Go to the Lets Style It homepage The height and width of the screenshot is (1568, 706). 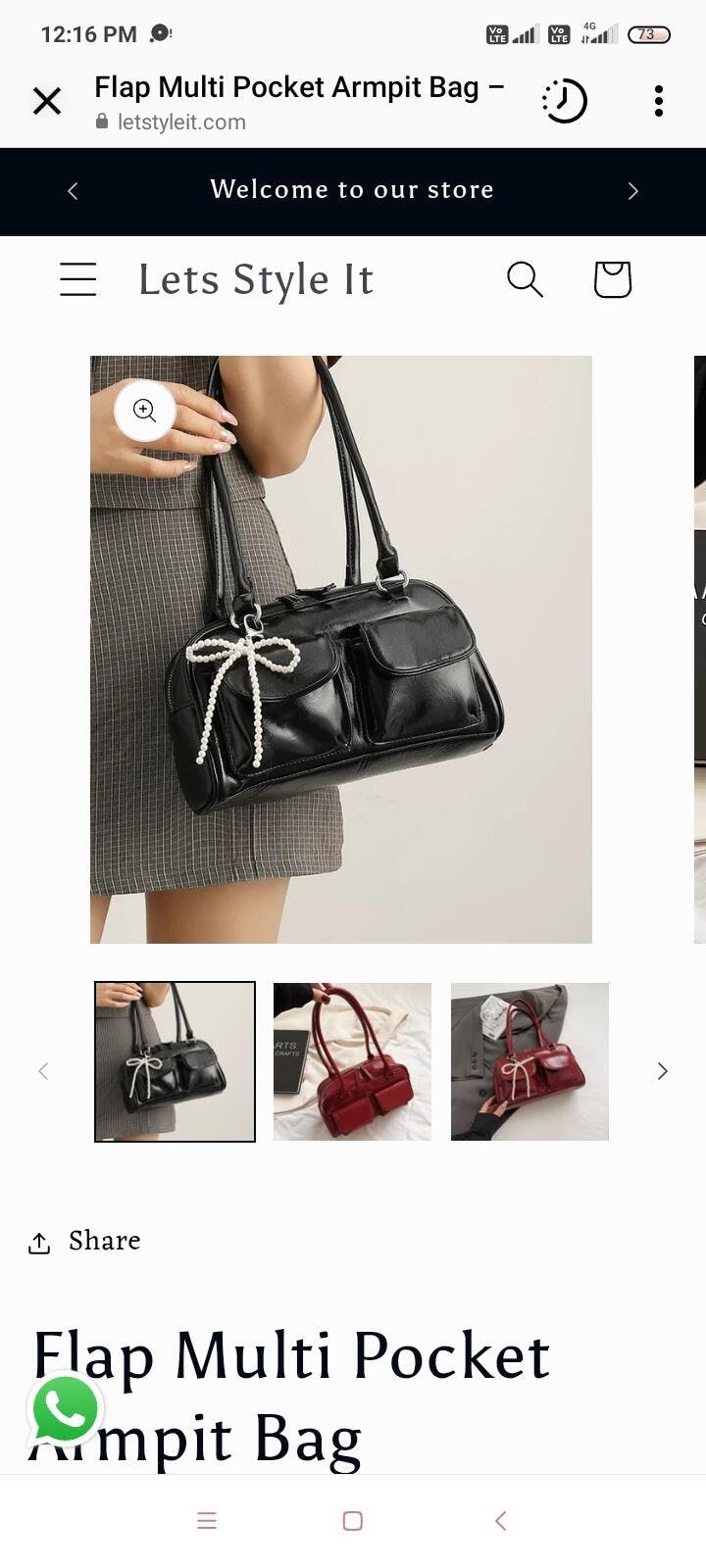256,280
